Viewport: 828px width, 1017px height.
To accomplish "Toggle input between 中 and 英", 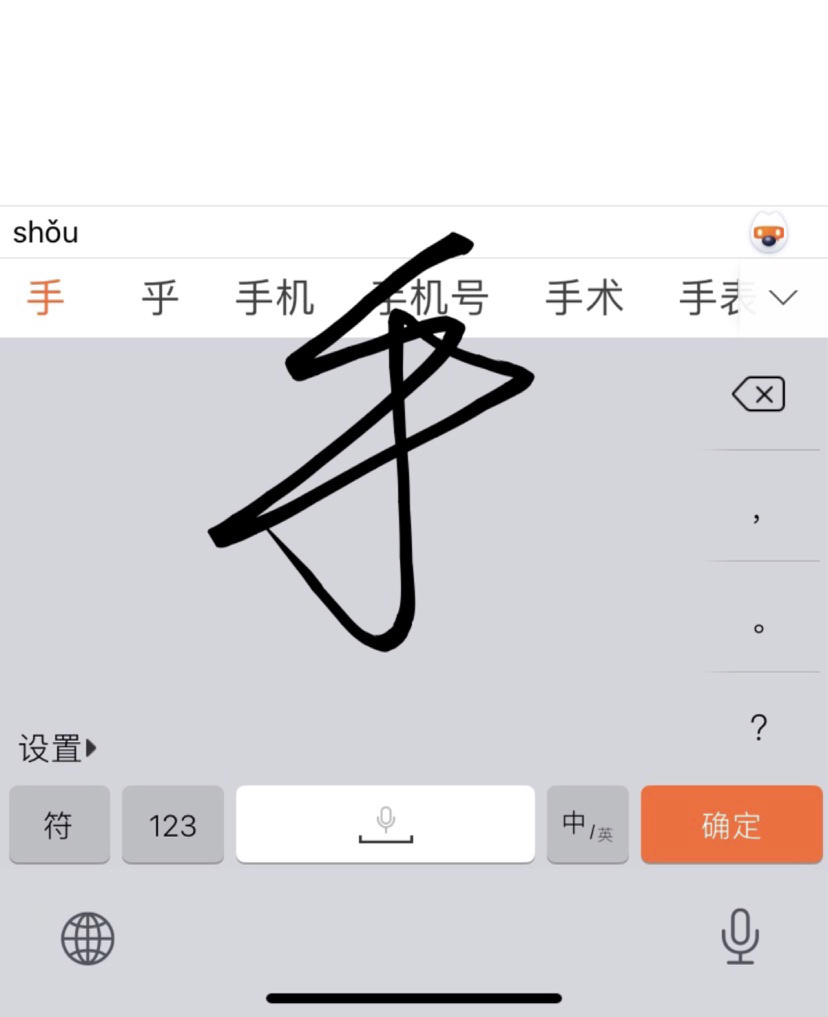I will (588, 824).
